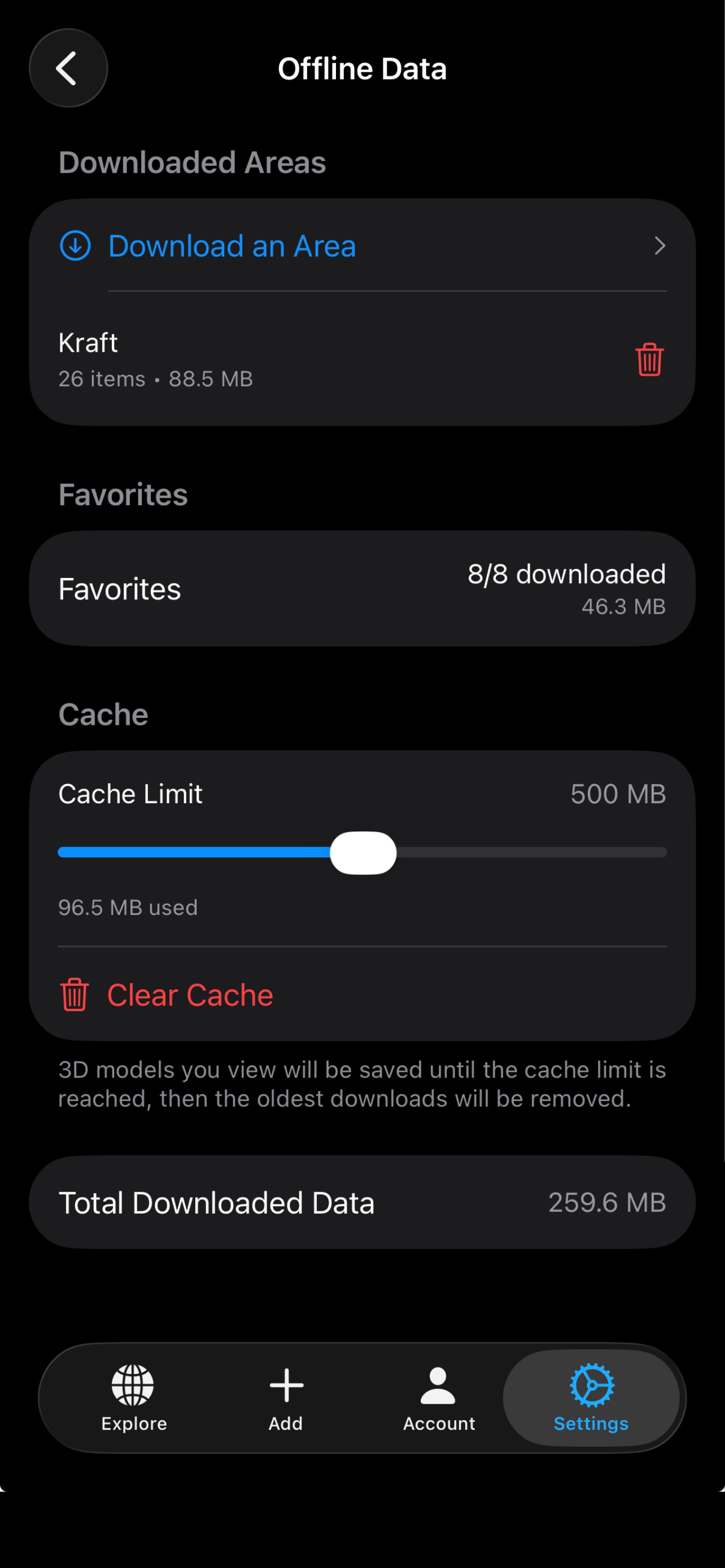Switch to the Account tab
The height and width of the screenshot is (1568, 725).
438,1399
